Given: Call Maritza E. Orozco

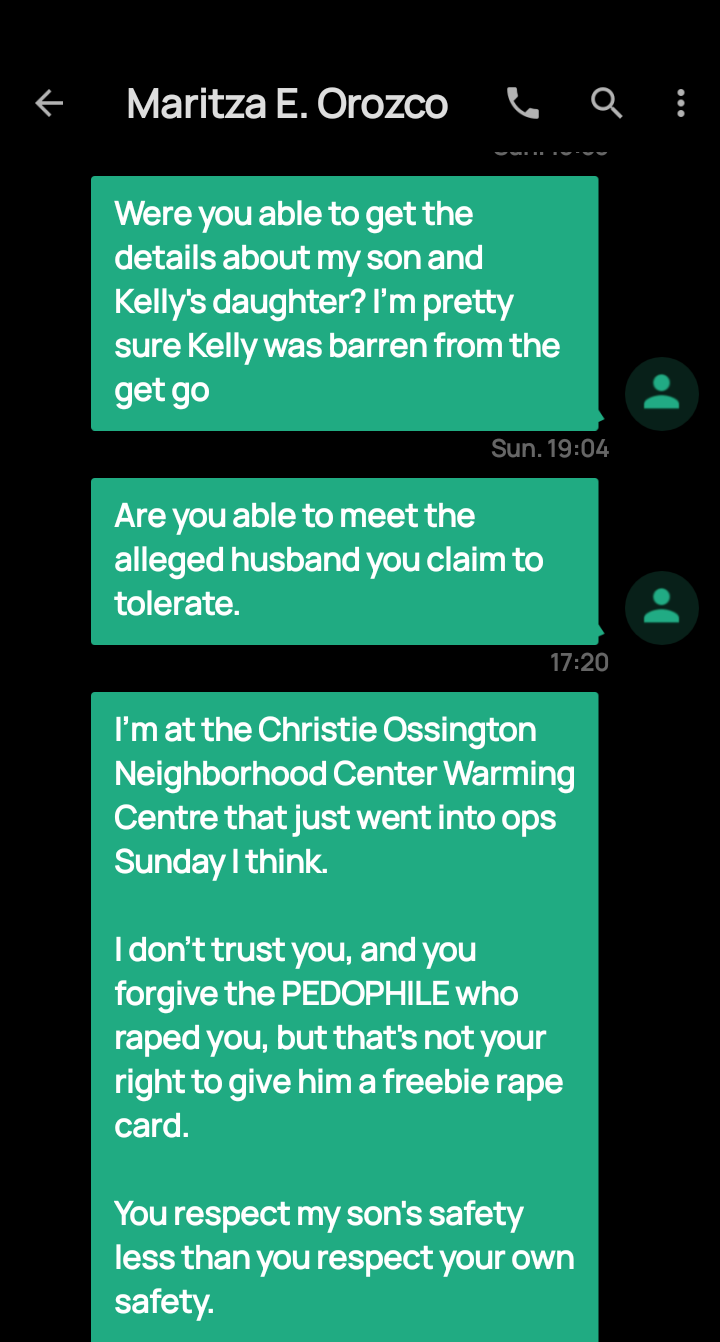Looking at the screenshot, I should click(x=522, y=103).
